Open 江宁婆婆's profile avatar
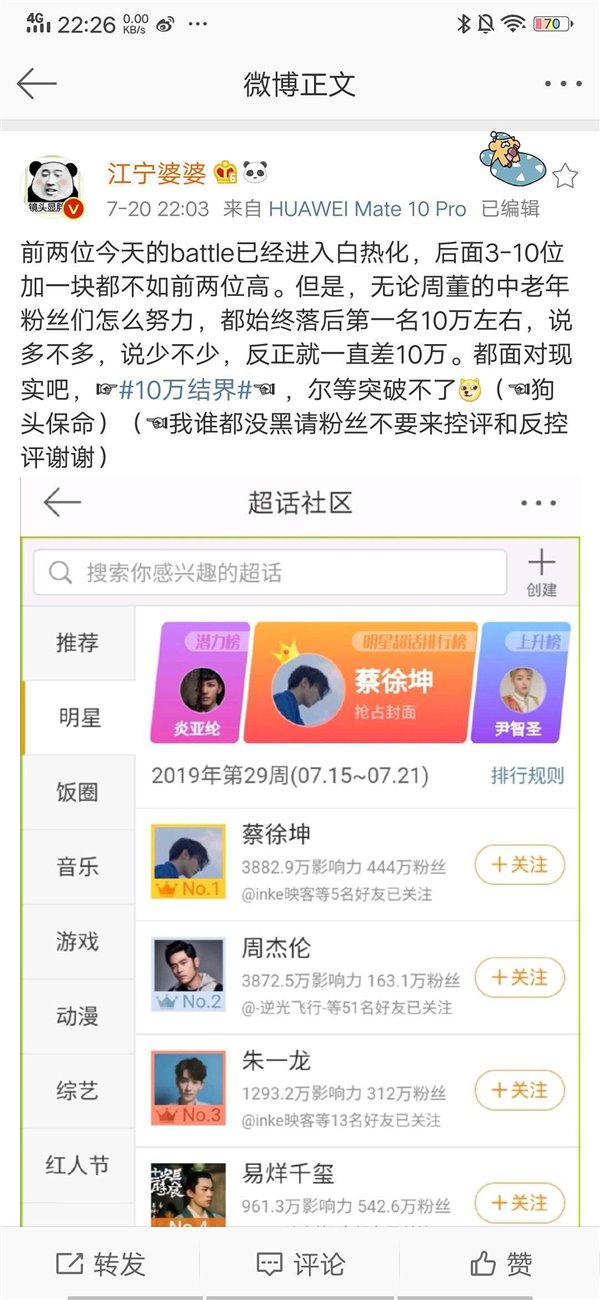The height and width of the screenshot is (1300, 600). pyautogui.click(x=53, y=188)
